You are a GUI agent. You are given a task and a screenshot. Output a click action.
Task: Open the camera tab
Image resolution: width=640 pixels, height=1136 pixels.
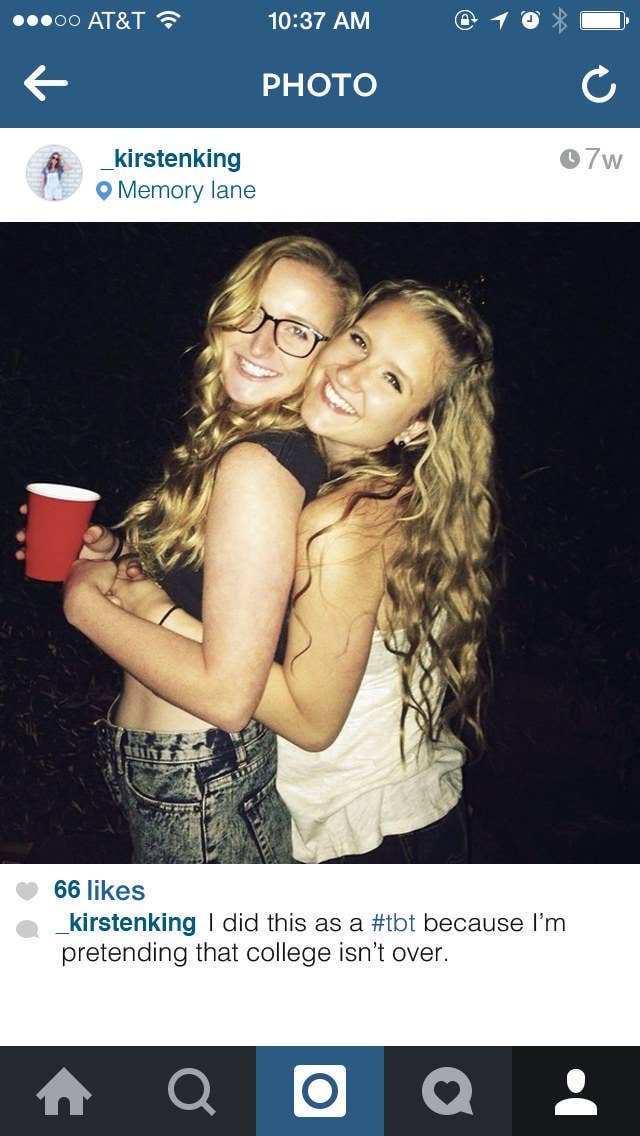(320, 1092)
